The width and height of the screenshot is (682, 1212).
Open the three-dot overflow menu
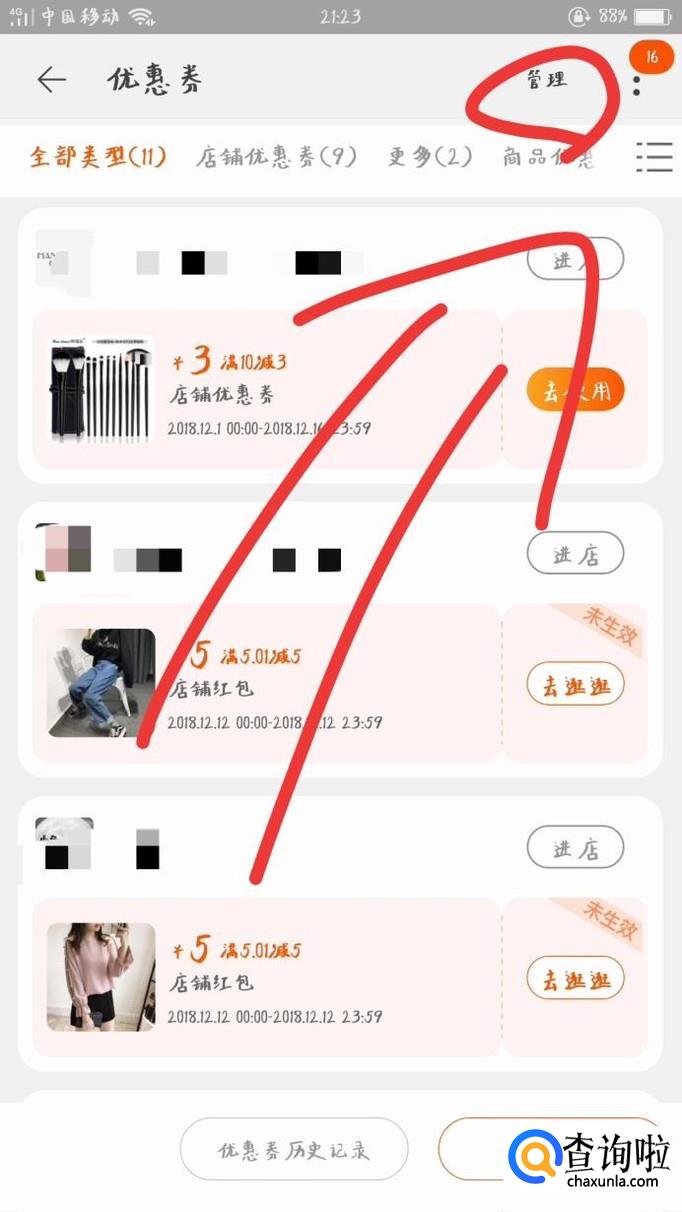pyautogui.click(x=637, y=80)
